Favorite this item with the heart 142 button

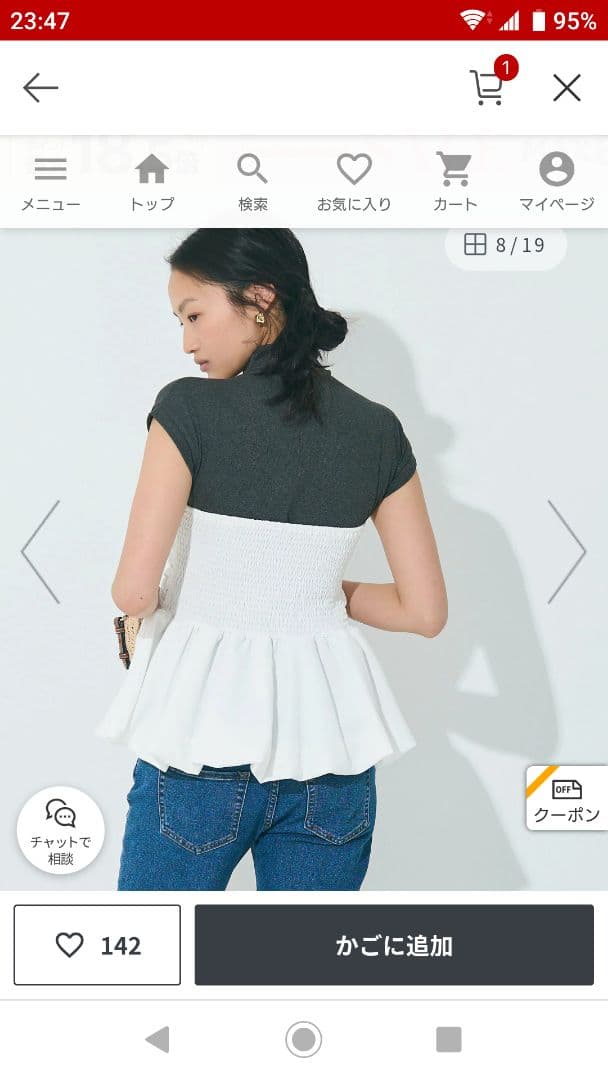pos(97,945)
